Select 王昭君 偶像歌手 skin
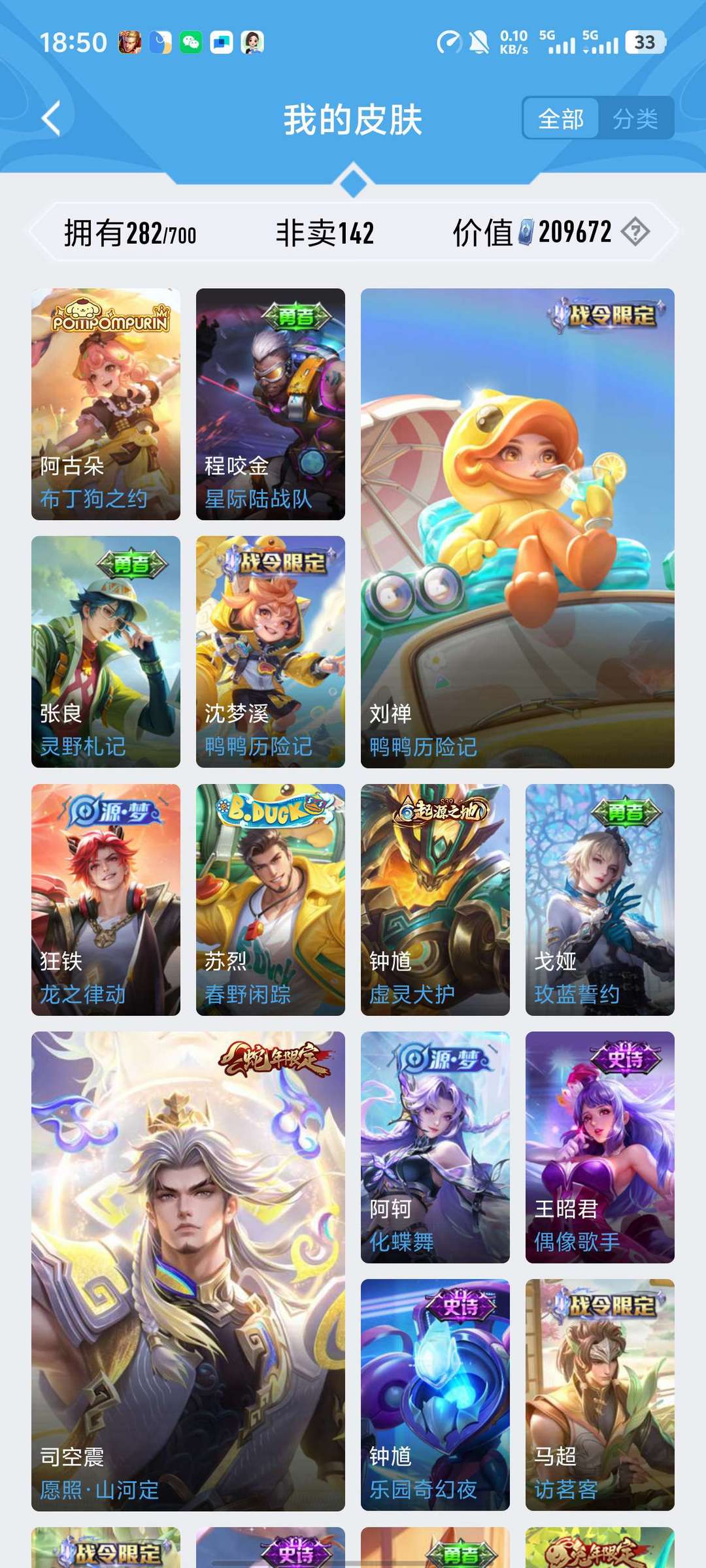This screenshot has height=1568, width=706. pyautogui.click(x=600, y=1147)
